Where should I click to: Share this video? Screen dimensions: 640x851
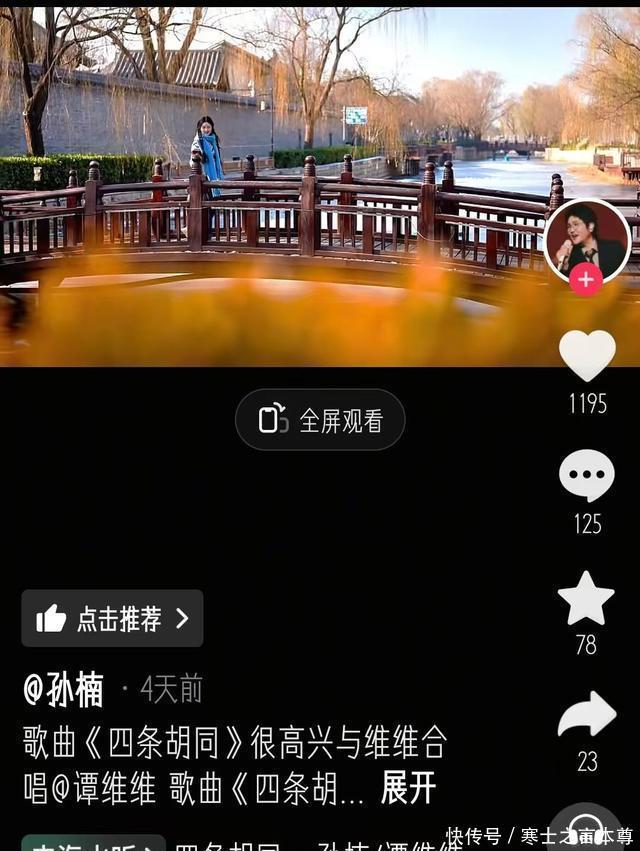coord(587,715)
